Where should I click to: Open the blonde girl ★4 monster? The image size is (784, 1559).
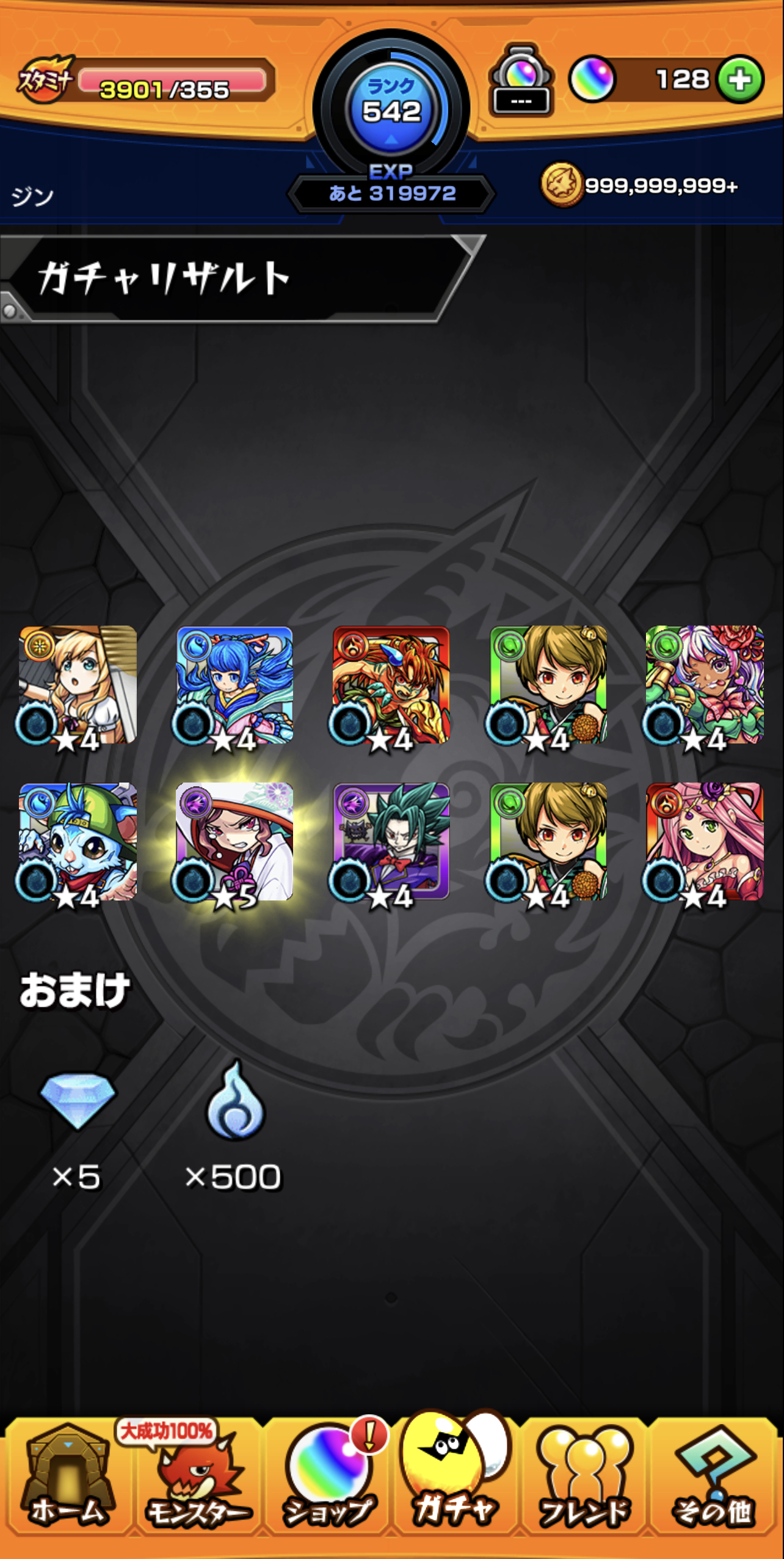tap(78, 685)
